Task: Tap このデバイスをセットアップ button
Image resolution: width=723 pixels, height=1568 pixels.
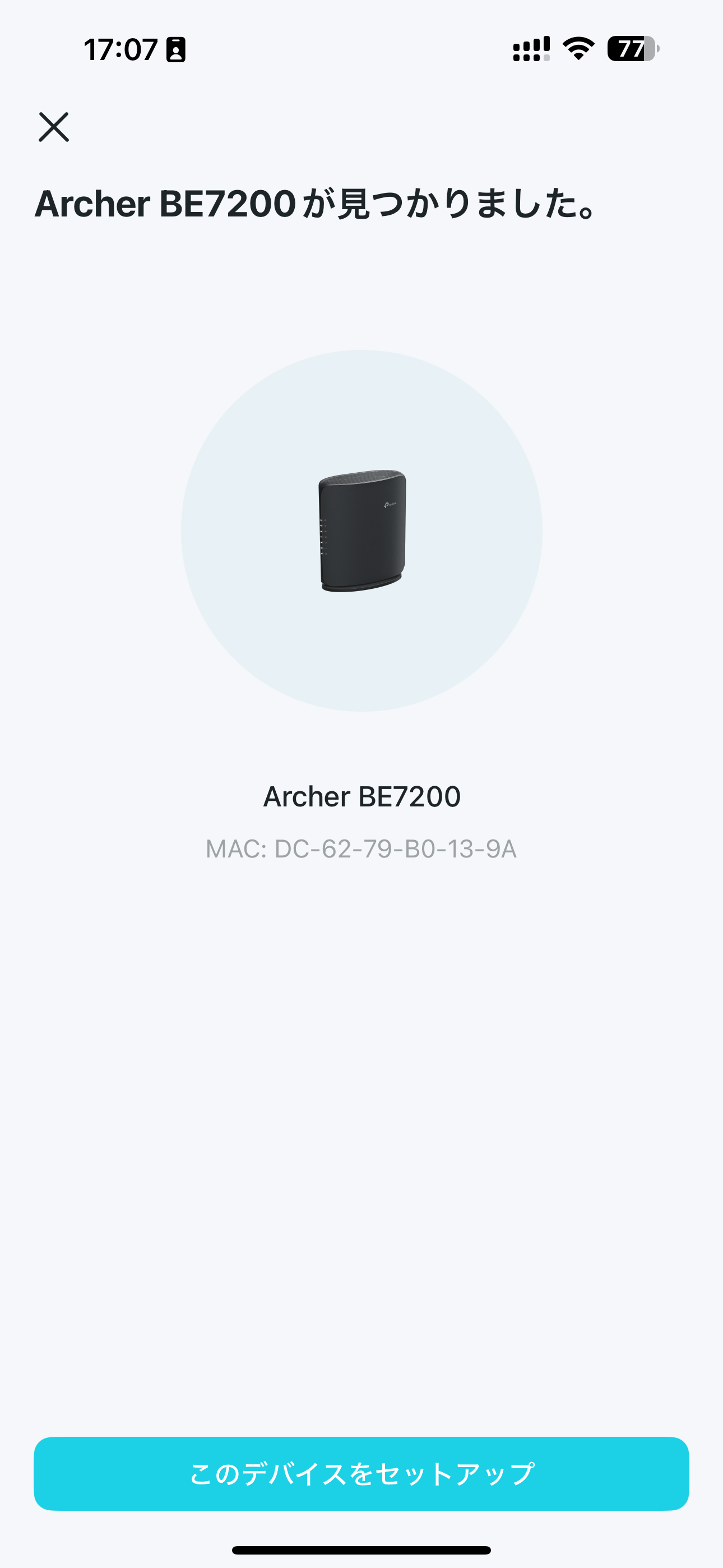Action: 361,1473
